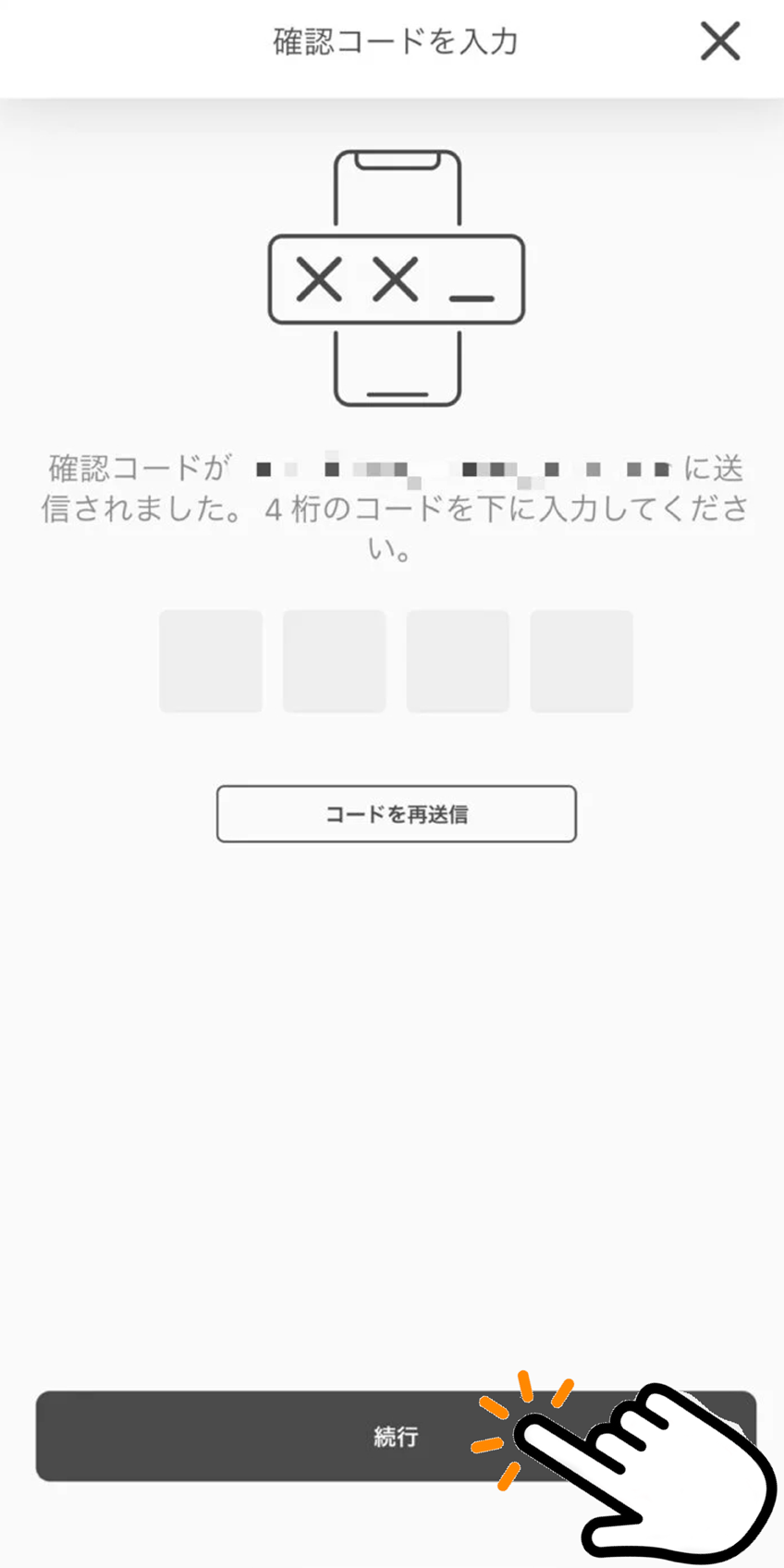Select the second code digit box
Viewport: 784px width, 1568px height.
334,661
